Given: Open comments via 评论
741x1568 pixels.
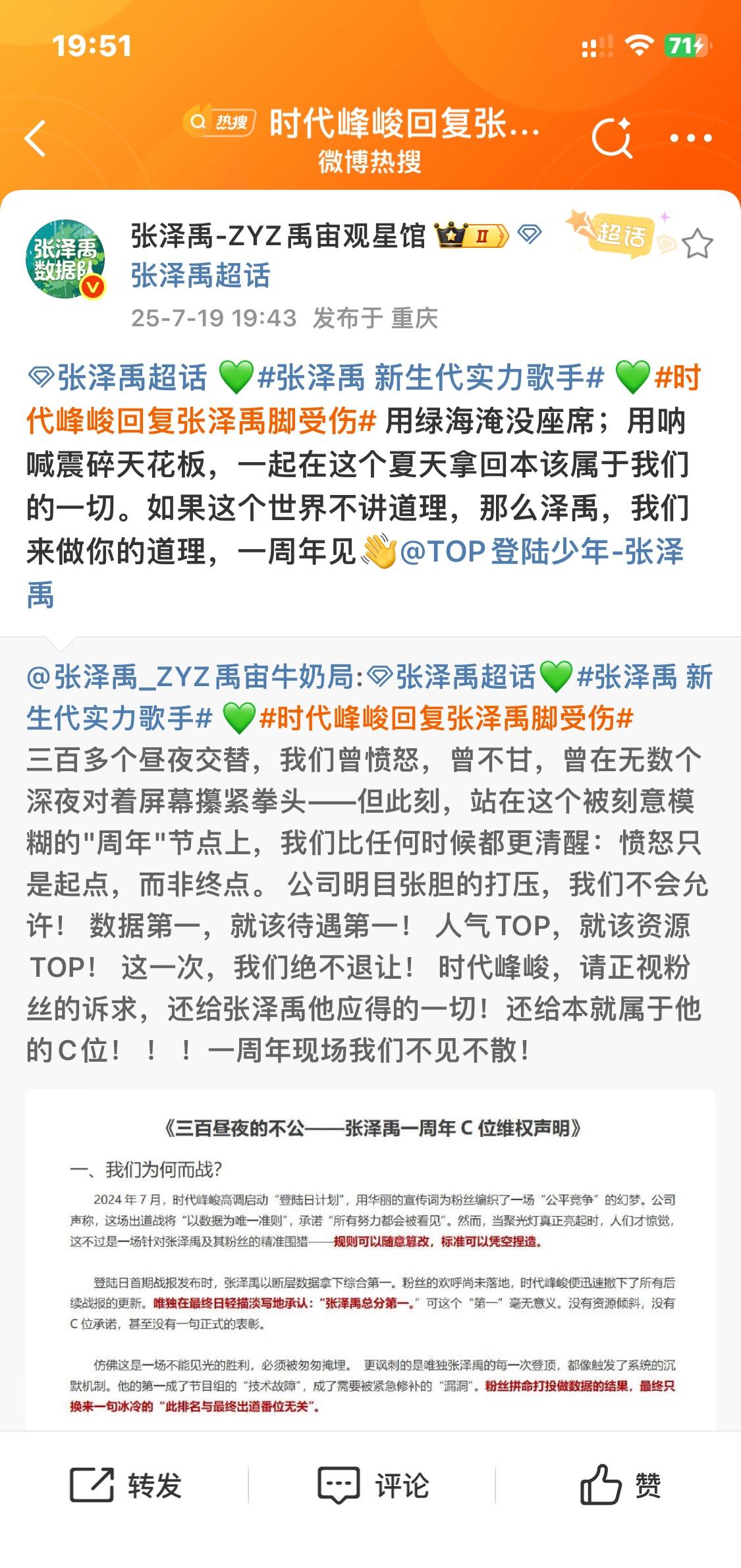Looking at the screenshot, I should coord(373,1486).
